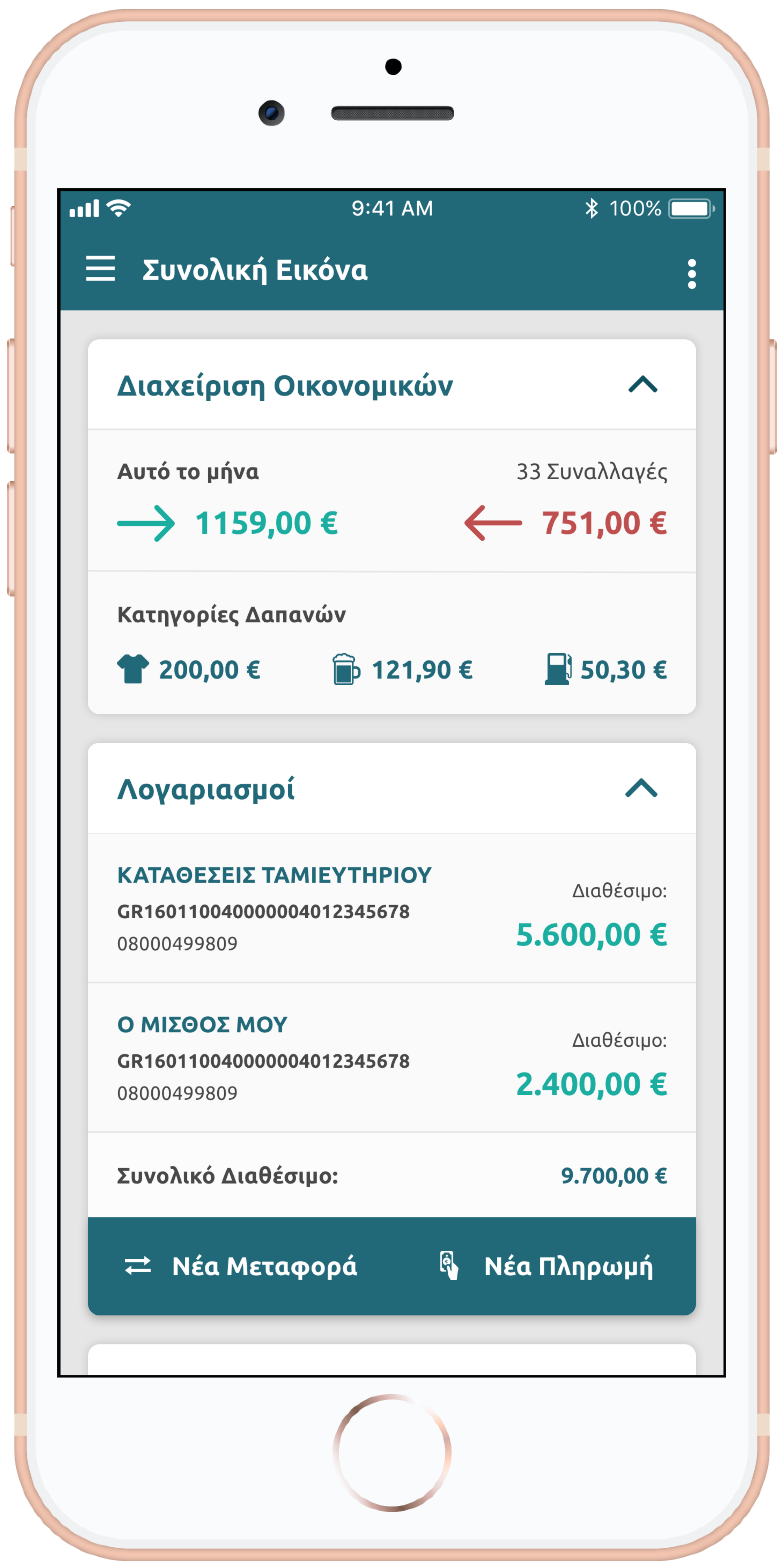Open the hamburger drawer menu
784x1568 pixels.
[101, 268]
